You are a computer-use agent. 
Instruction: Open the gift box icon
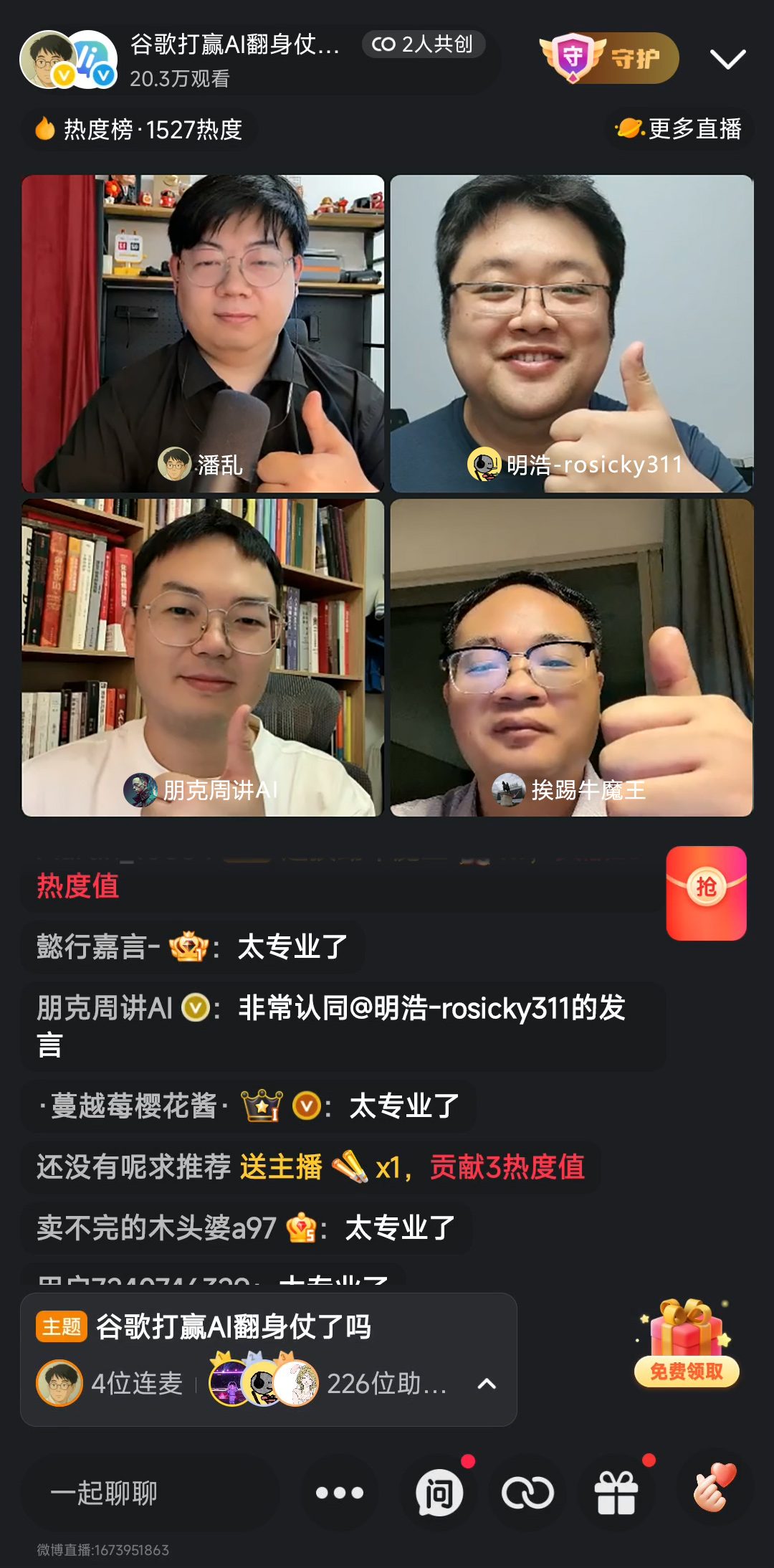pyautogui.click(x=616, y=1493)
